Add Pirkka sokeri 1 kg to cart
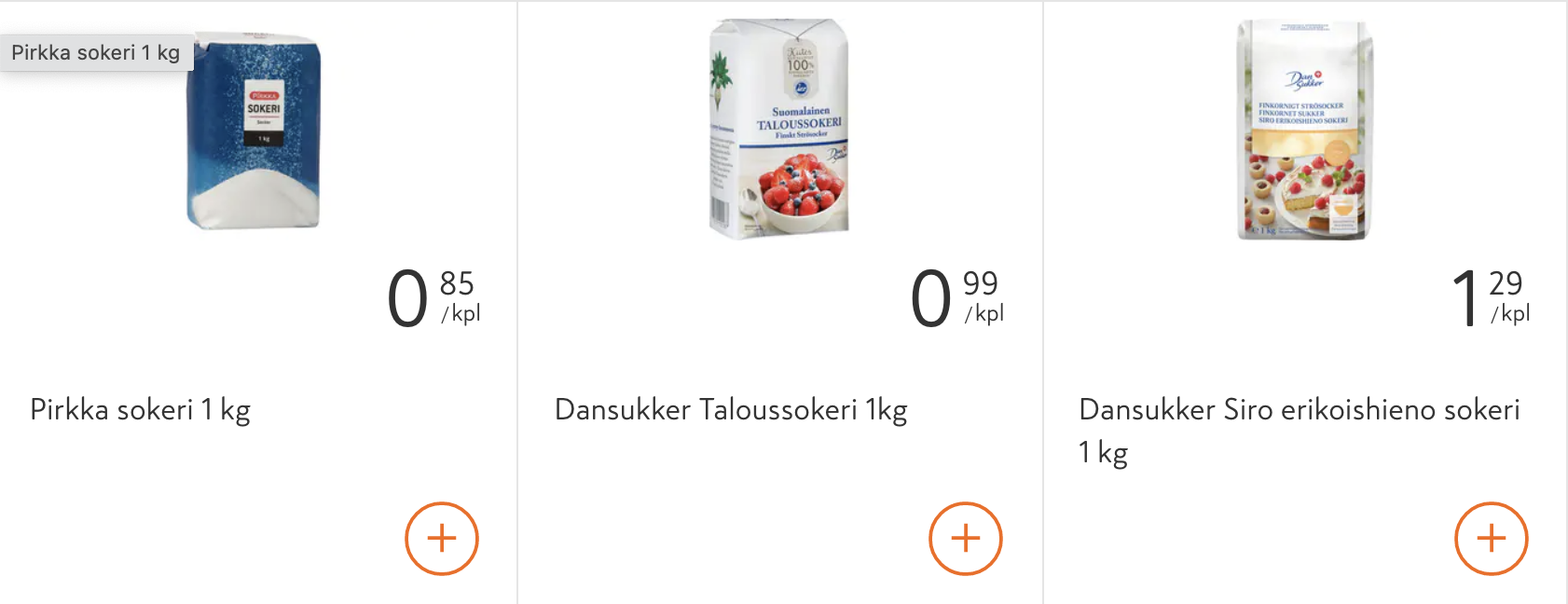The width and height of the screenshot is (1568, 604). (x=441, y=539)
